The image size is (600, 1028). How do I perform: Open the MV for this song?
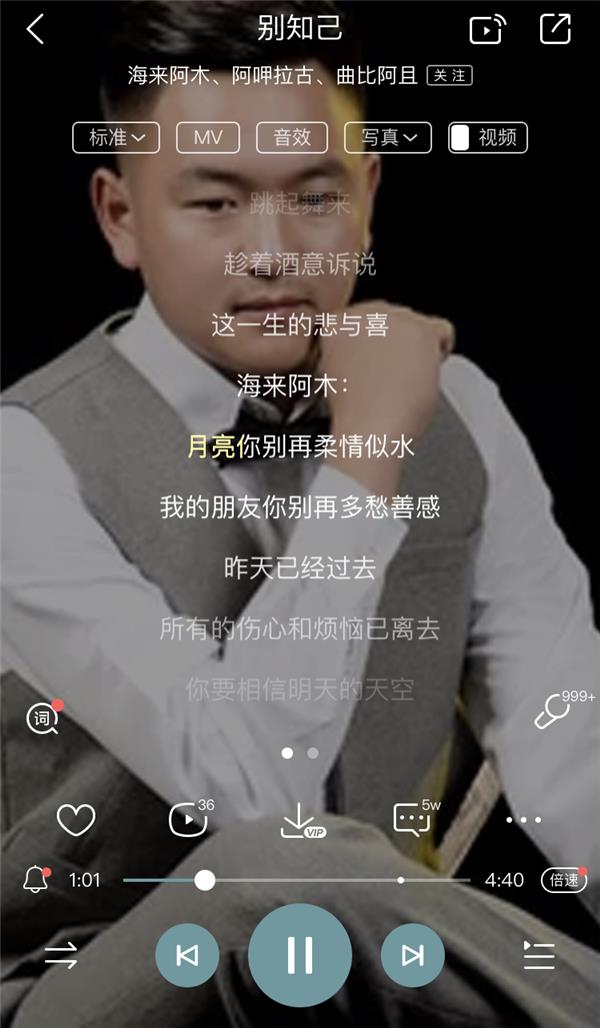tap(208, 138)
